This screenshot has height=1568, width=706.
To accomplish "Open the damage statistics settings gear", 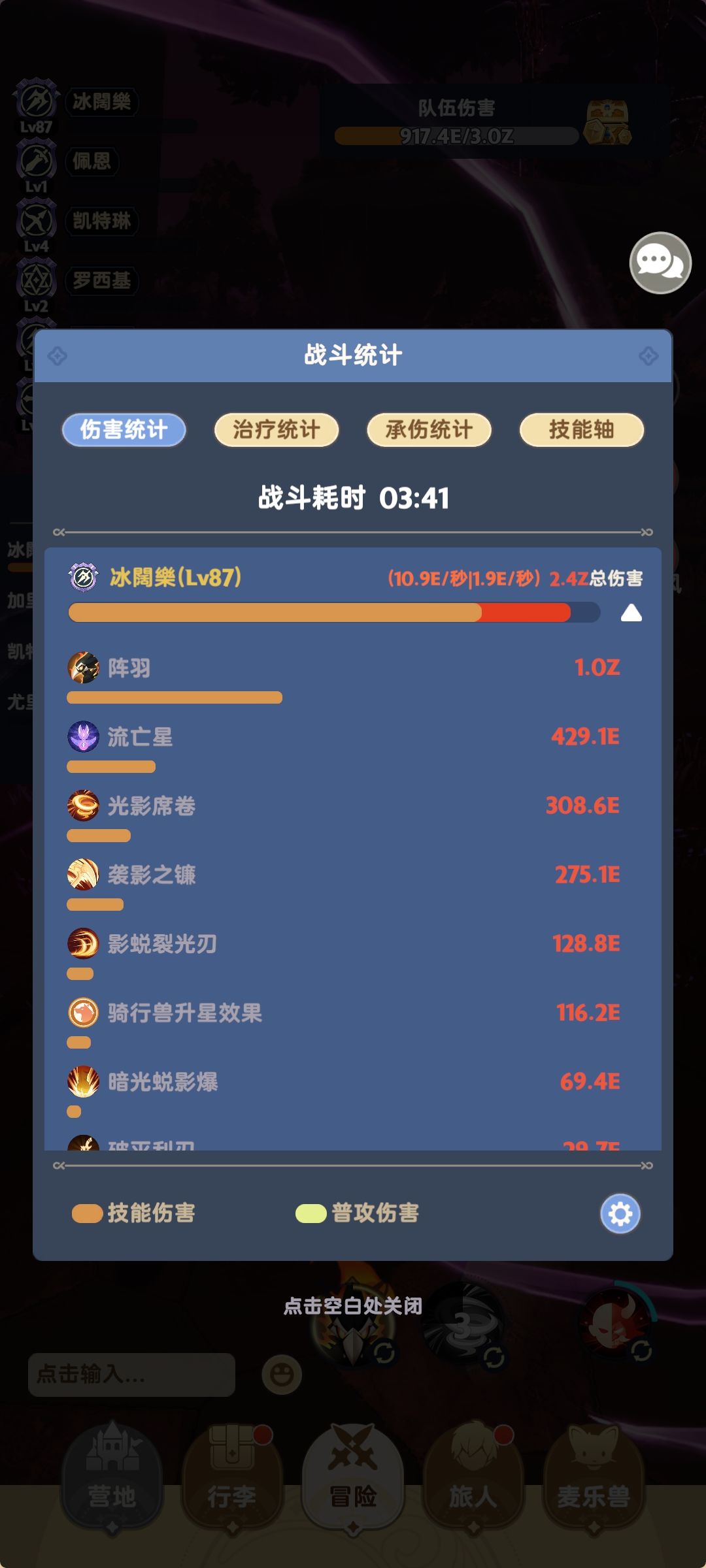I will 618,1212.
